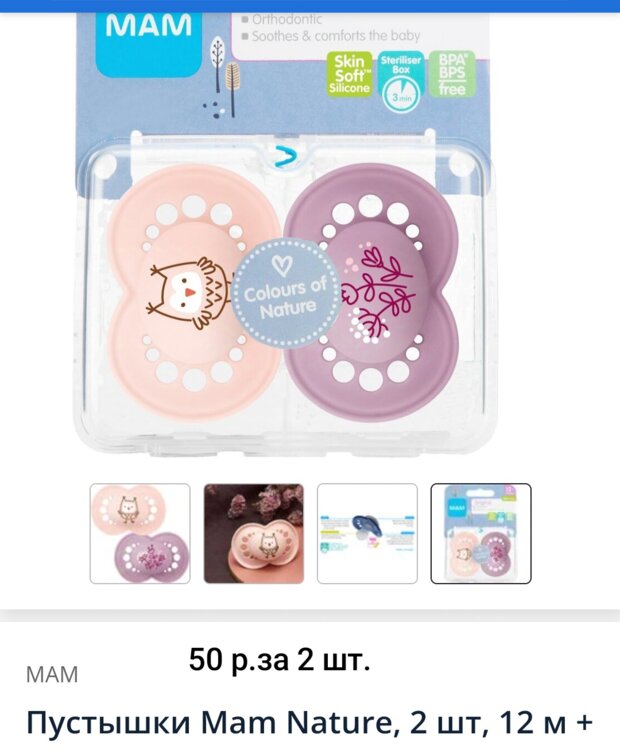Select the second thumbnail with the dark background

pyautogui.click(x=253, y=533)
